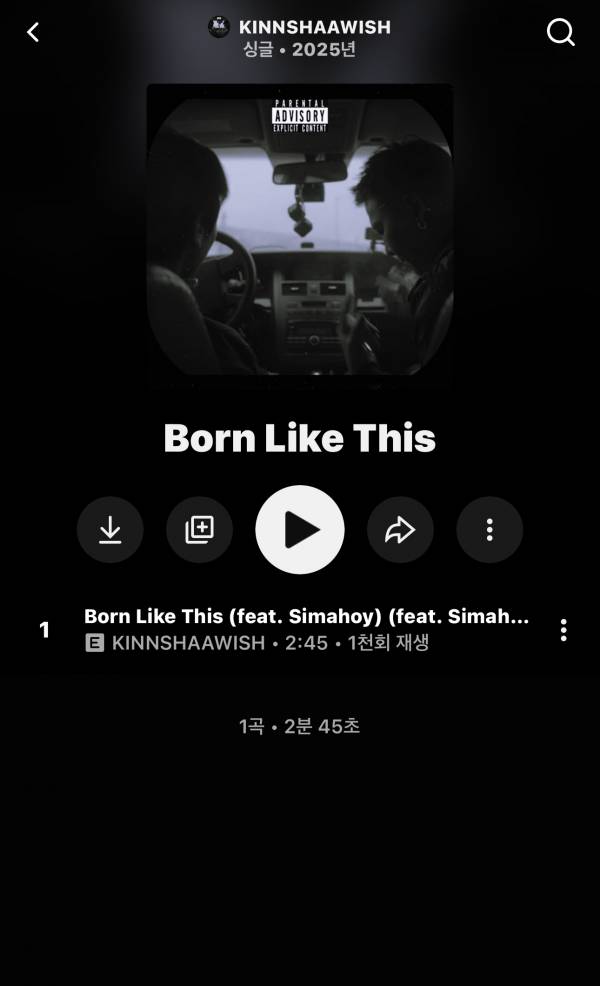Open options for track Born Like This
600x986 pixels.
pyautogui.click(x=563, y=630)
